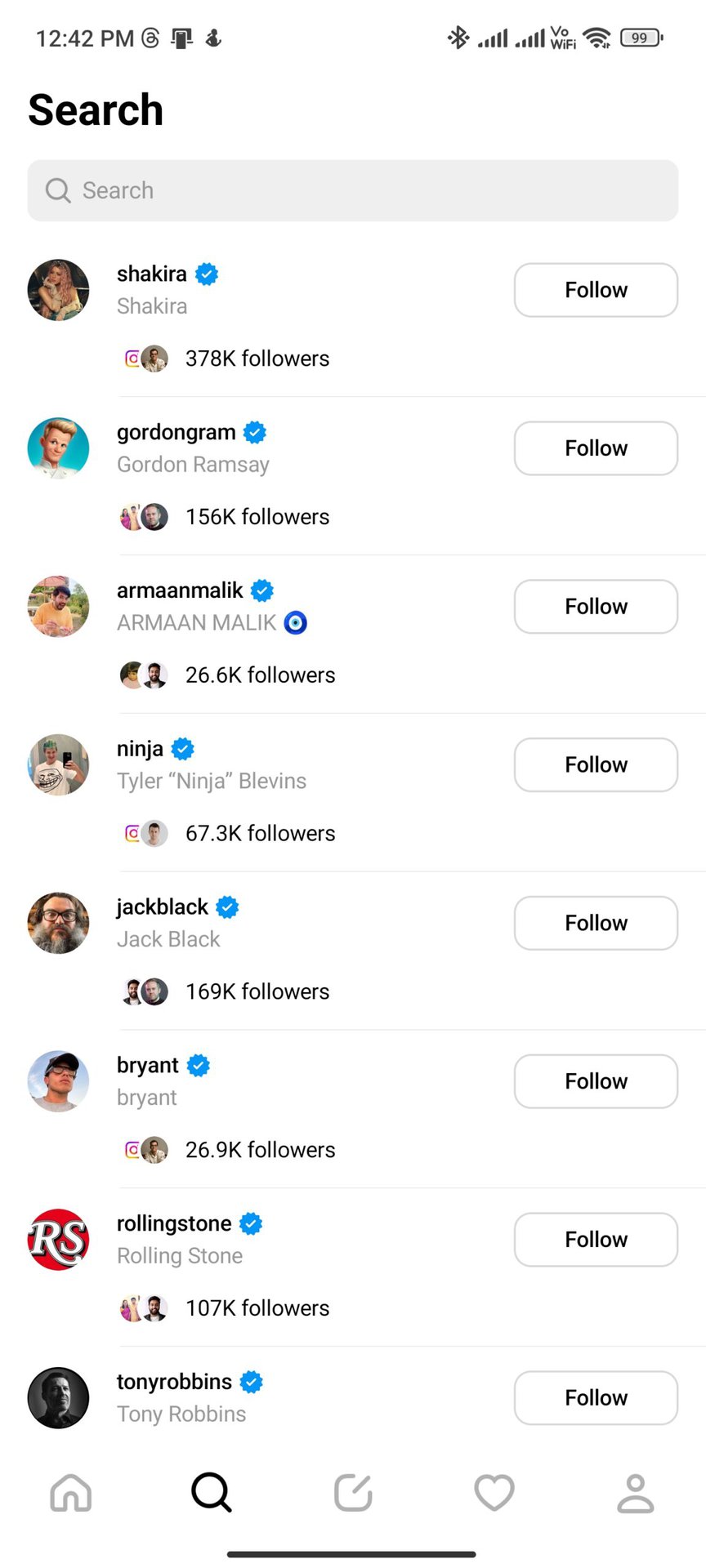Select the Search tab
This screenshot has height=1568, width=706.
point(212,1493)
